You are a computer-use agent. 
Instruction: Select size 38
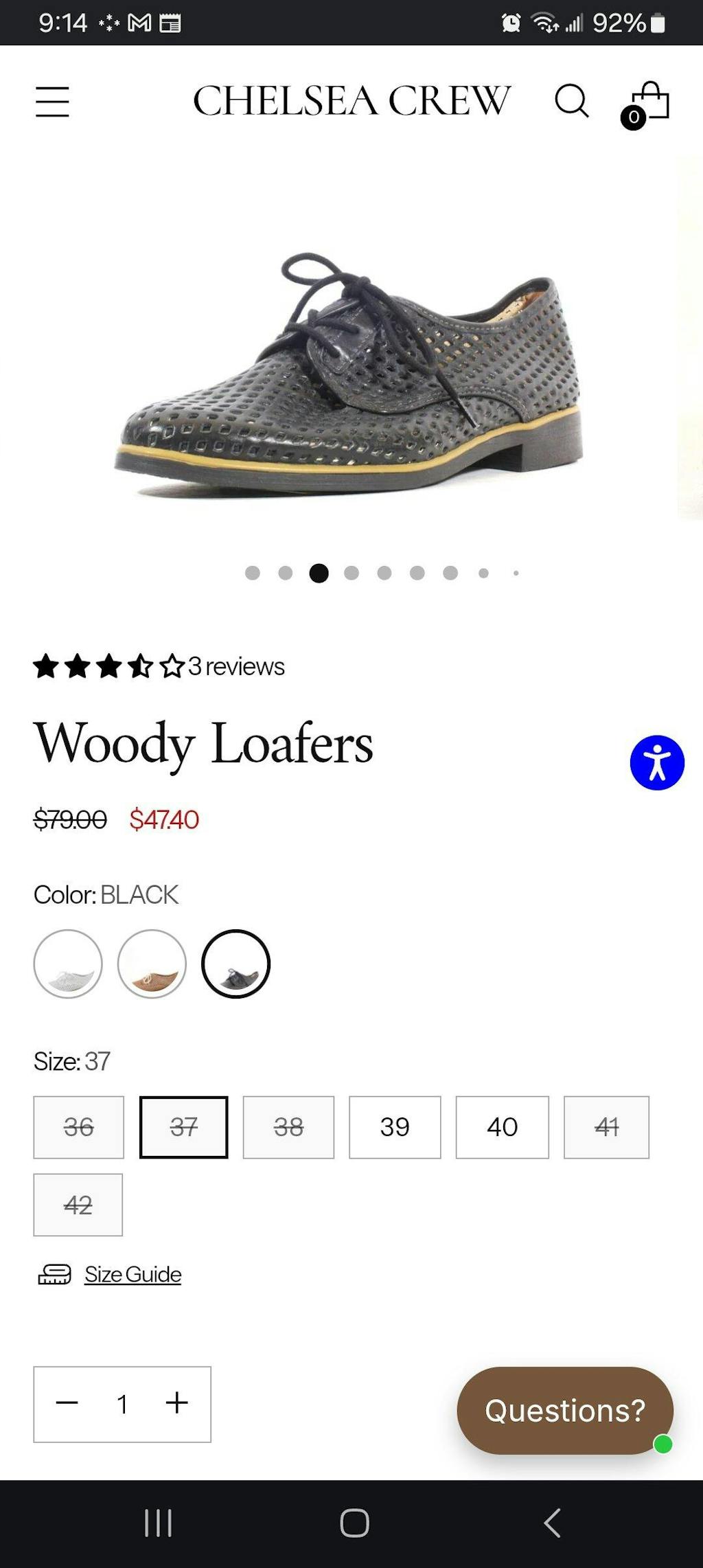click(288, 1127)
